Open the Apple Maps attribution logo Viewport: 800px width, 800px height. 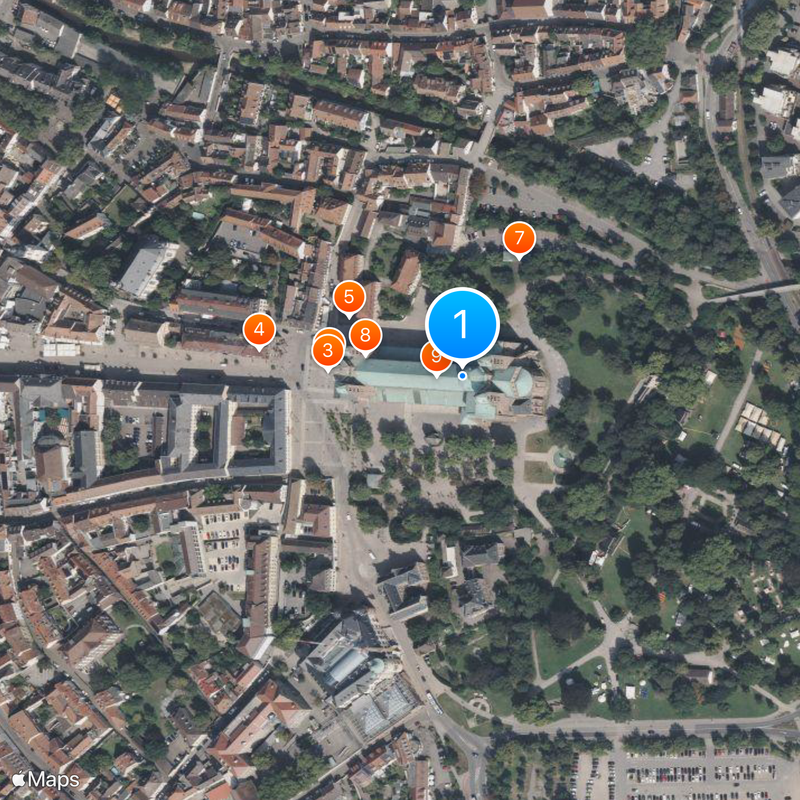click(46, 779)
